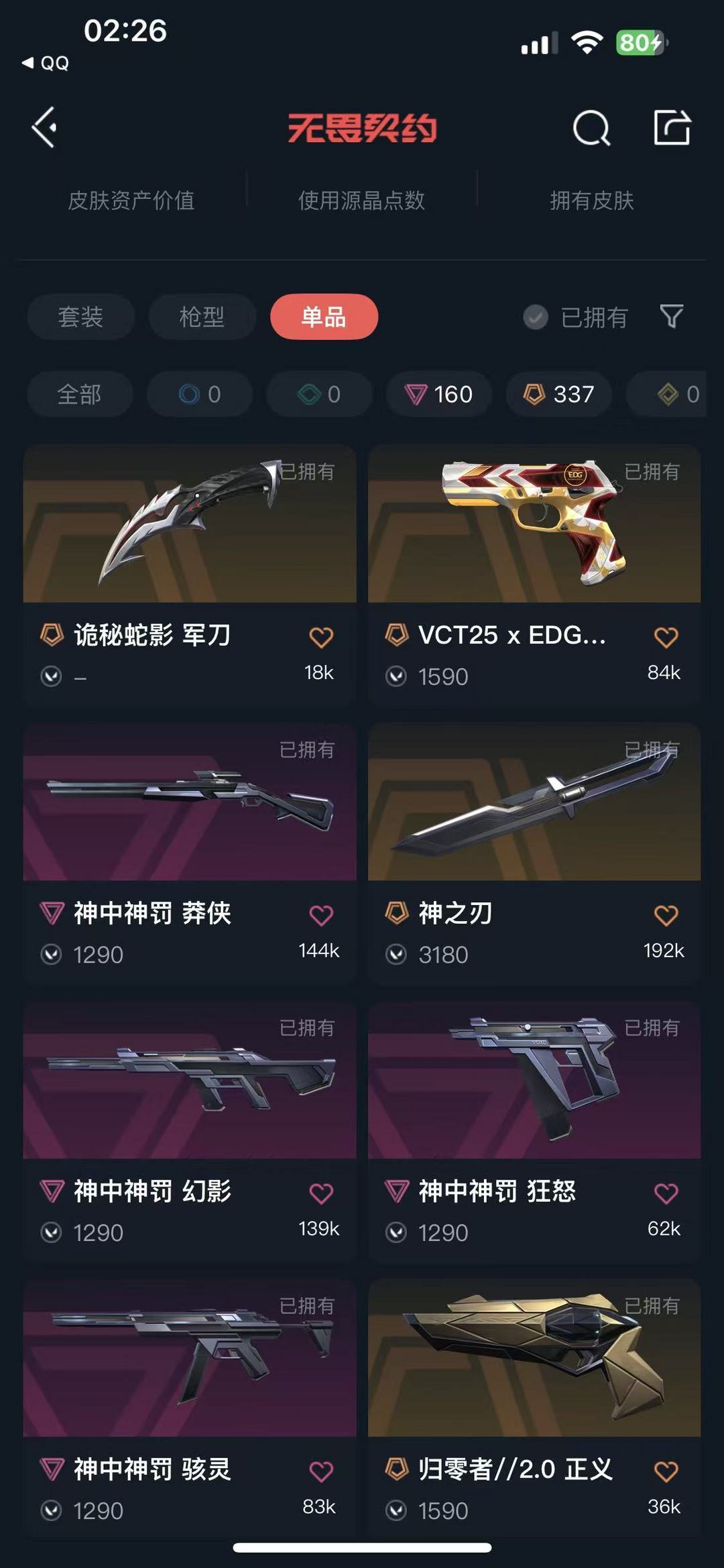This screenshot has width=724, height=1568.
Task: Return to QQ via status bar link
Action: (x=46, y=63)
